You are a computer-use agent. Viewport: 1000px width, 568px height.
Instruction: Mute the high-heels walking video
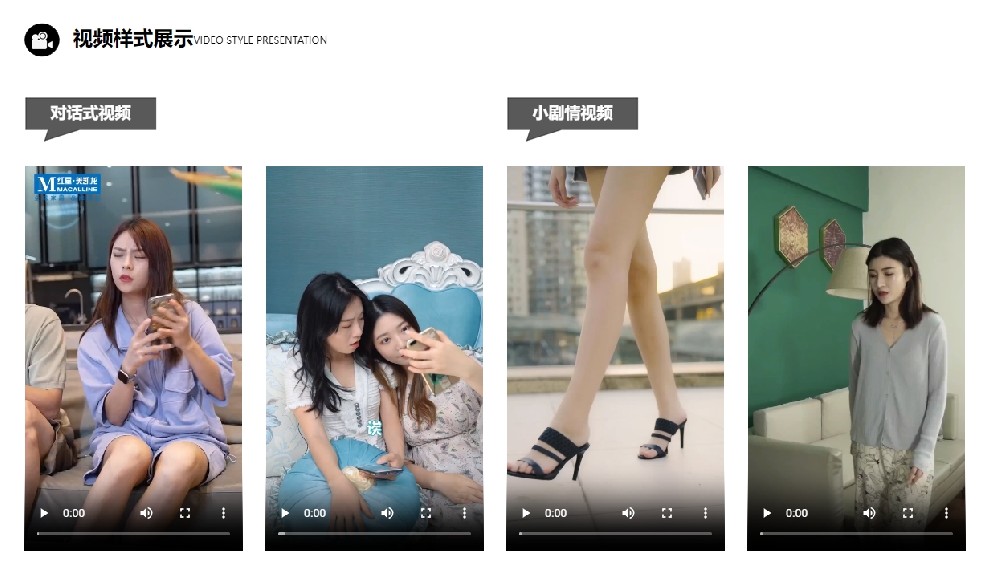(628, 513)
